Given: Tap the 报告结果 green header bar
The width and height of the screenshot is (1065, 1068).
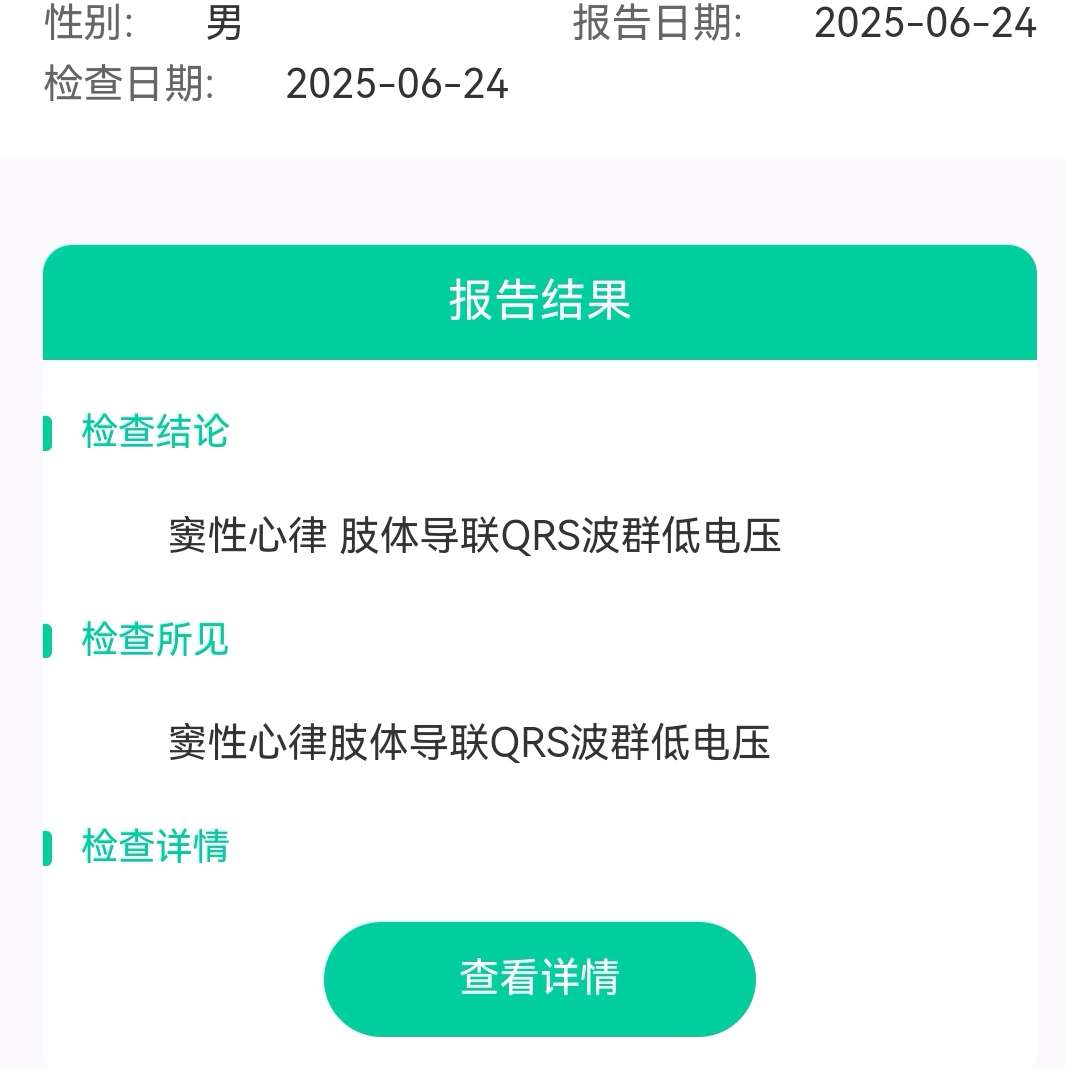Looking at the screenshot, I should click(539, 302).
